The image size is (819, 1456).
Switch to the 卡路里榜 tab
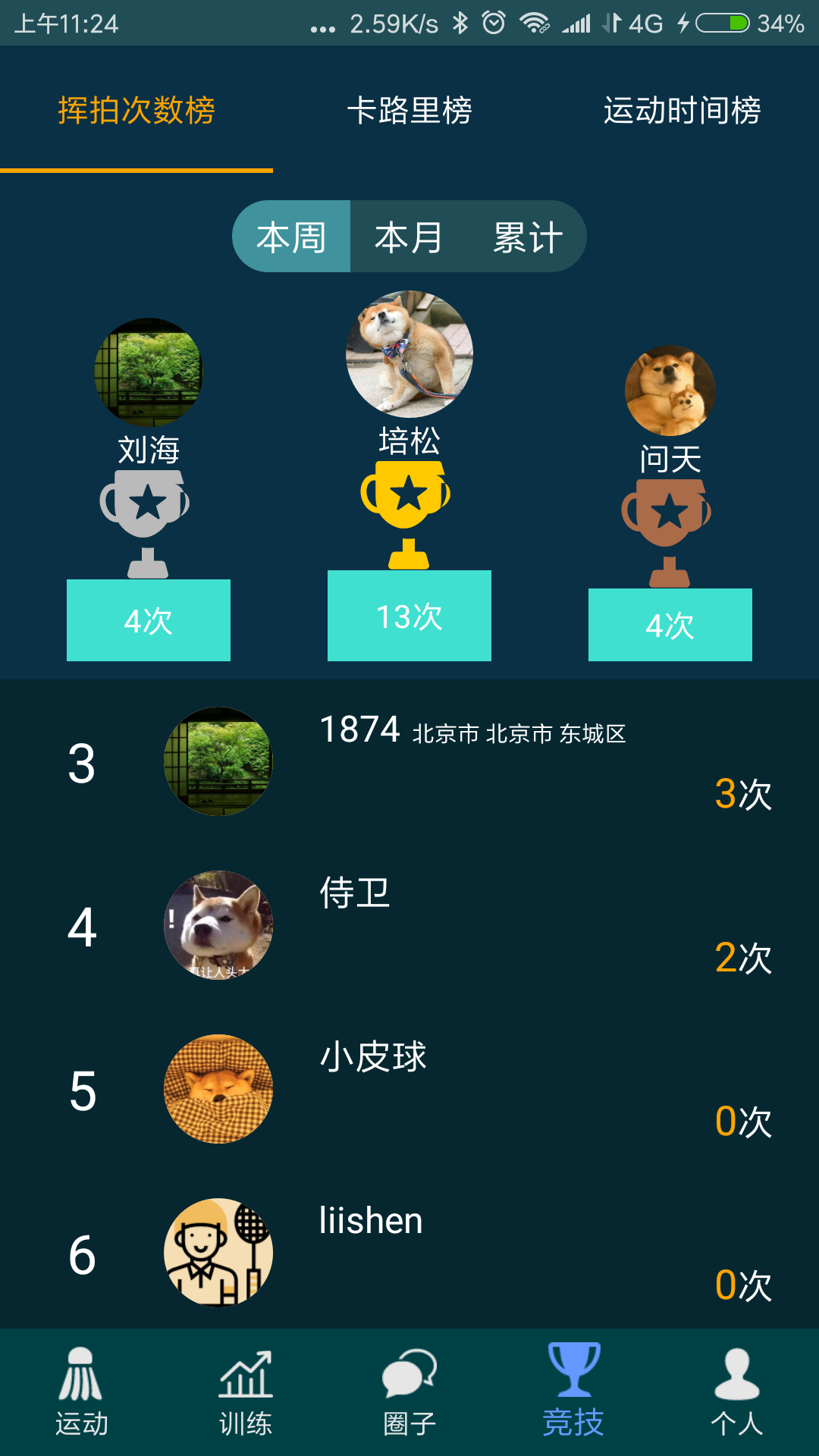tap(409, 111)
